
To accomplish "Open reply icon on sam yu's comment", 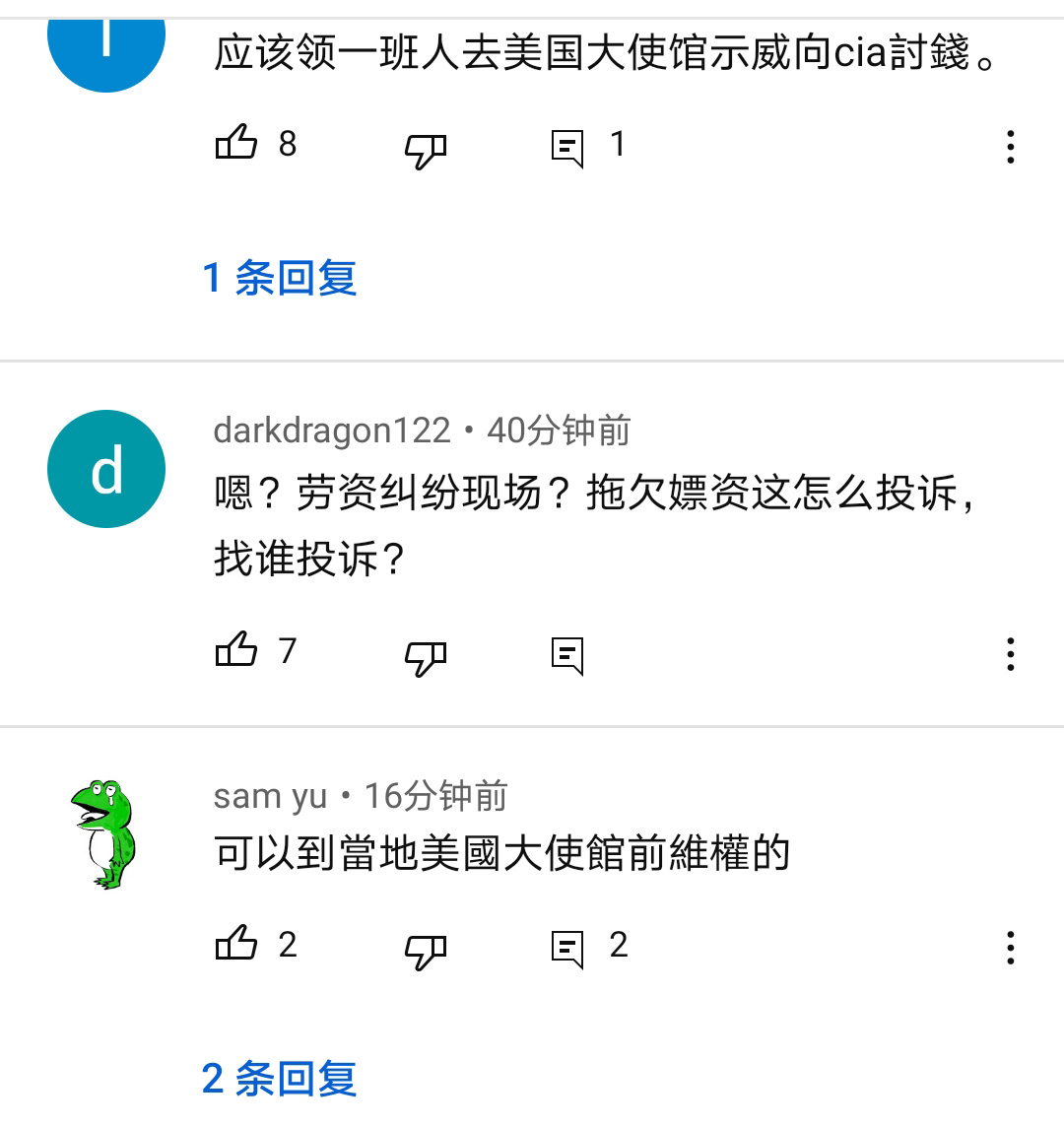I will [x=567, y=949].
